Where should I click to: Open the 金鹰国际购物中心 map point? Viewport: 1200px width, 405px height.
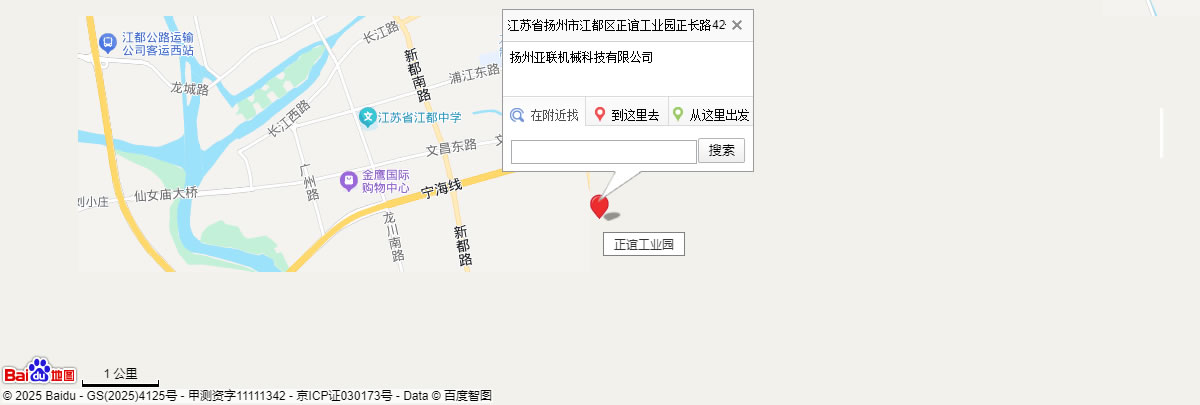coord(349,180)
